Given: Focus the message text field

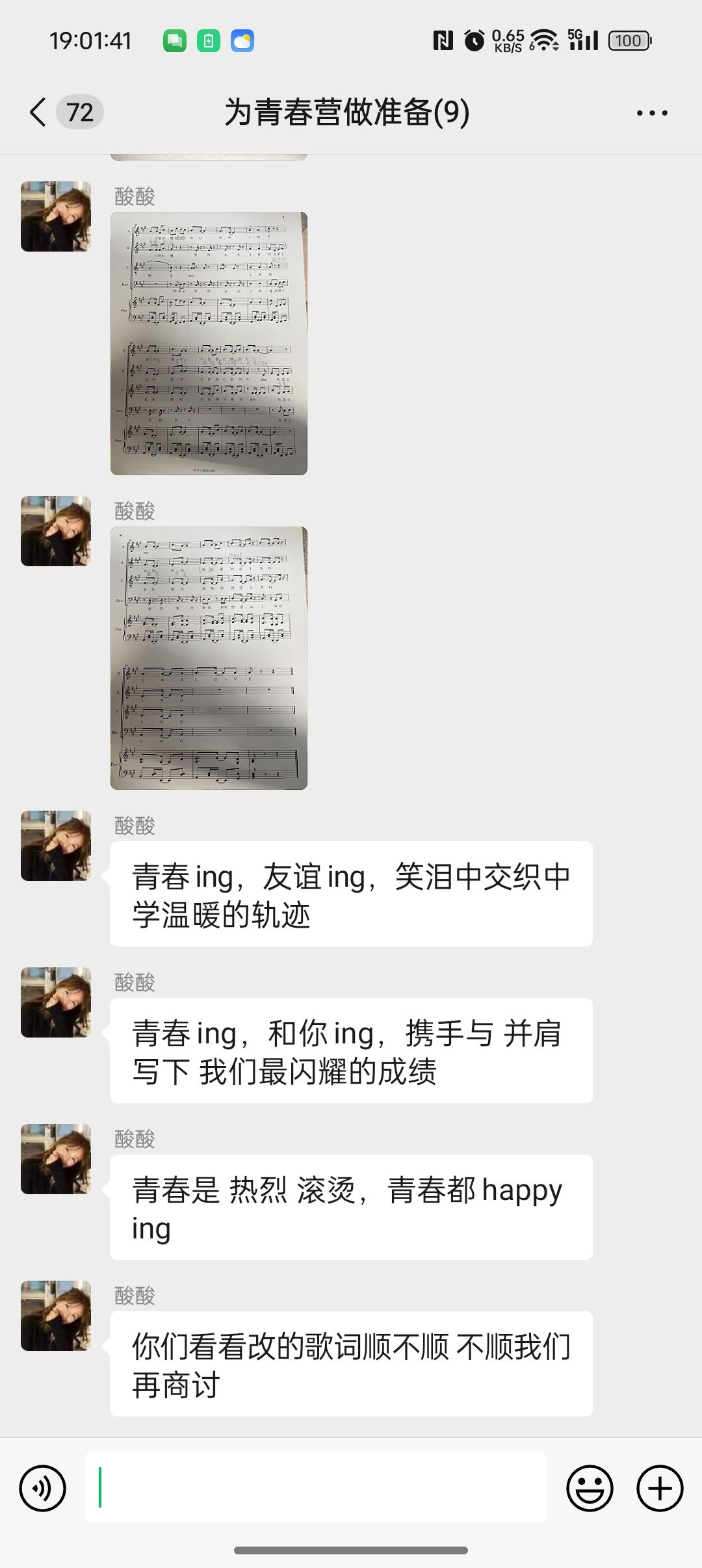Looking at the screenshot, I should click(316, 1488).
